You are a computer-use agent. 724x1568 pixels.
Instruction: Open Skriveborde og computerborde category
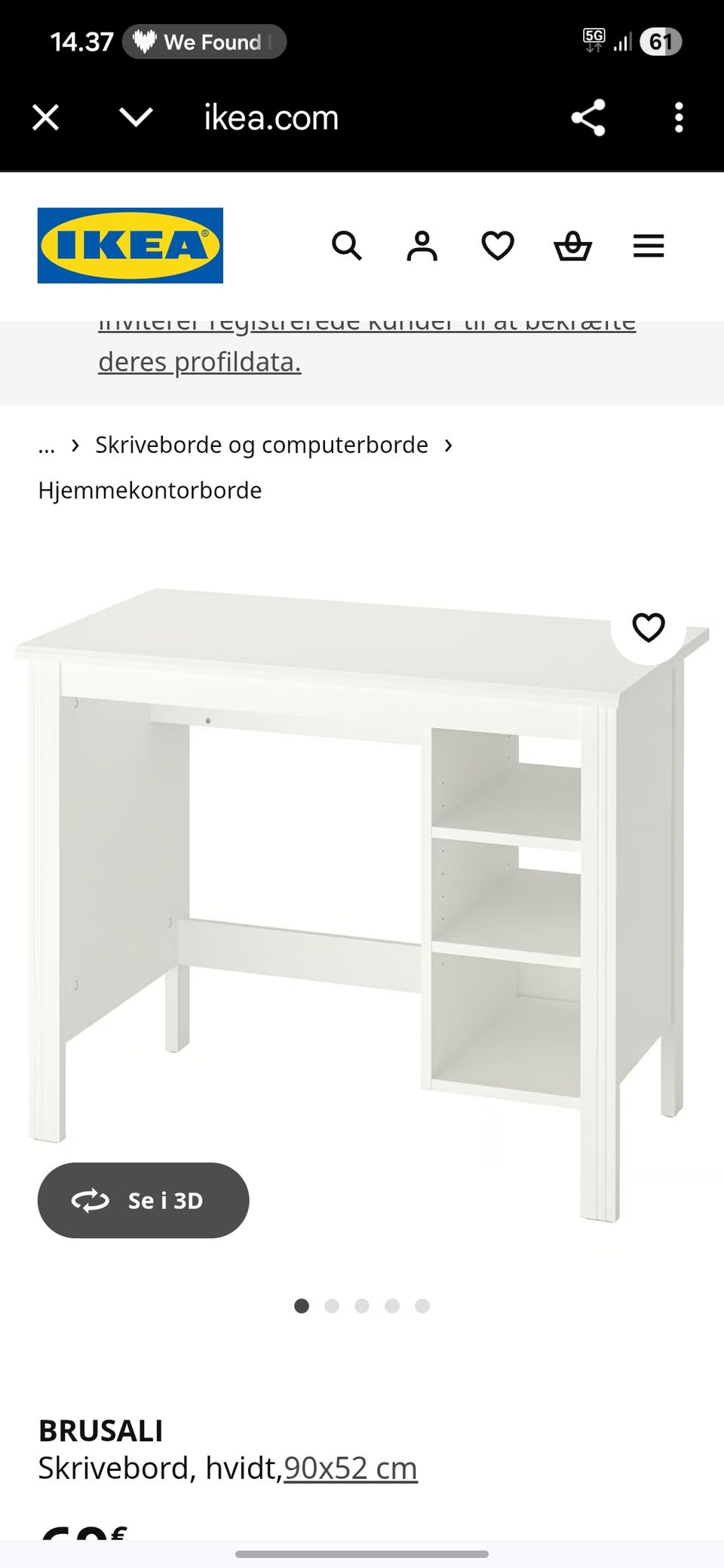[260, 444]
